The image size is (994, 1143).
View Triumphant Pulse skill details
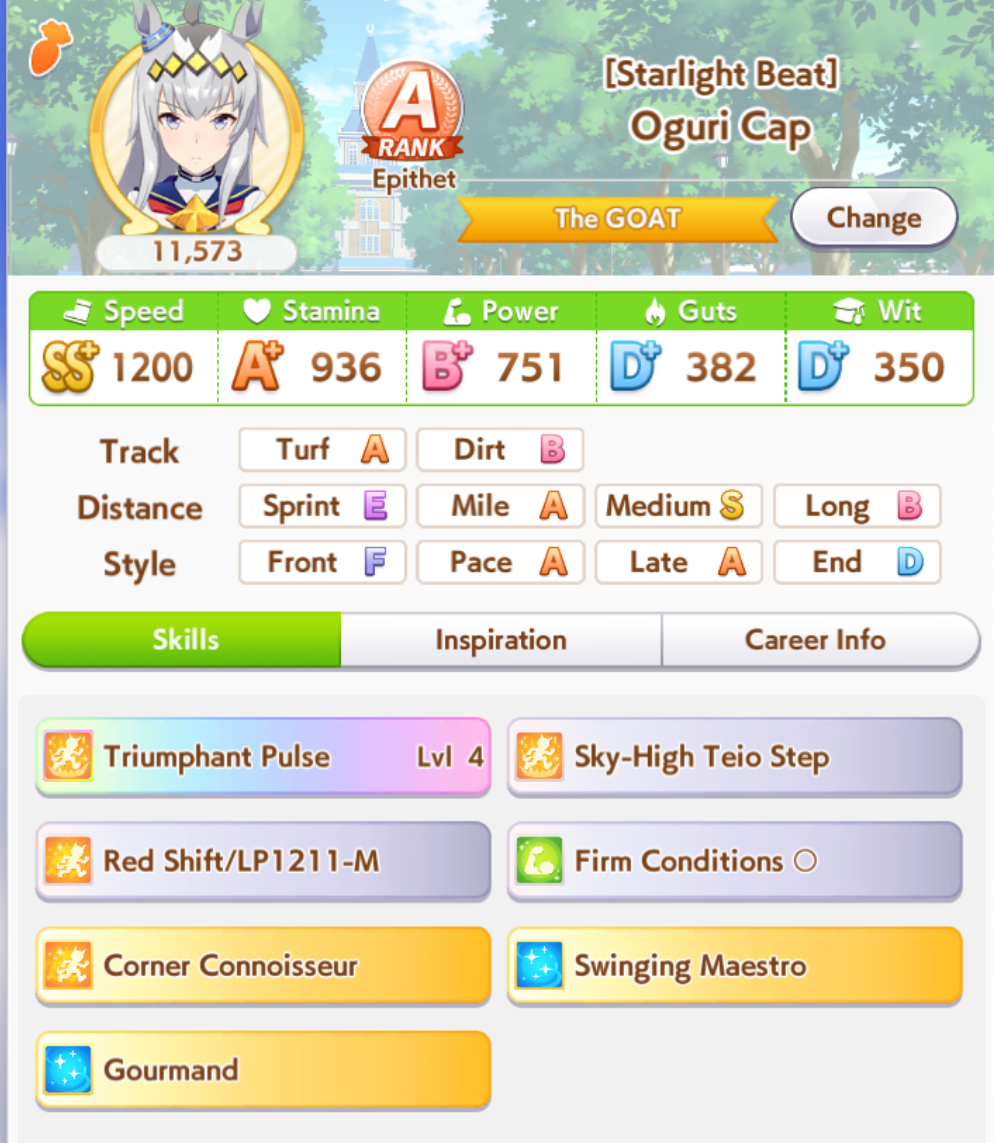[x=263, y=757]
